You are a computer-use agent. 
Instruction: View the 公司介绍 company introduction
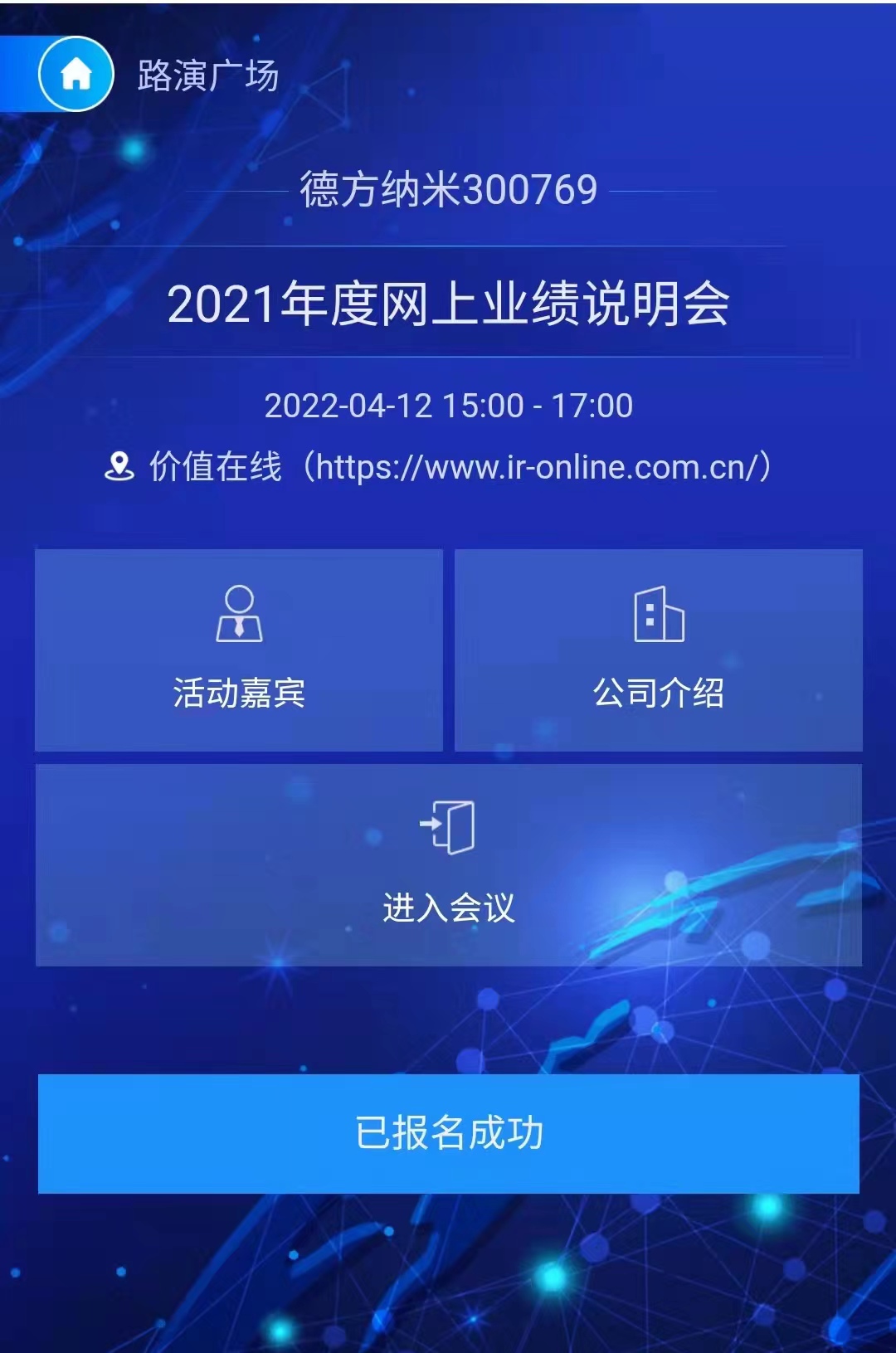[x=659, y=650]
